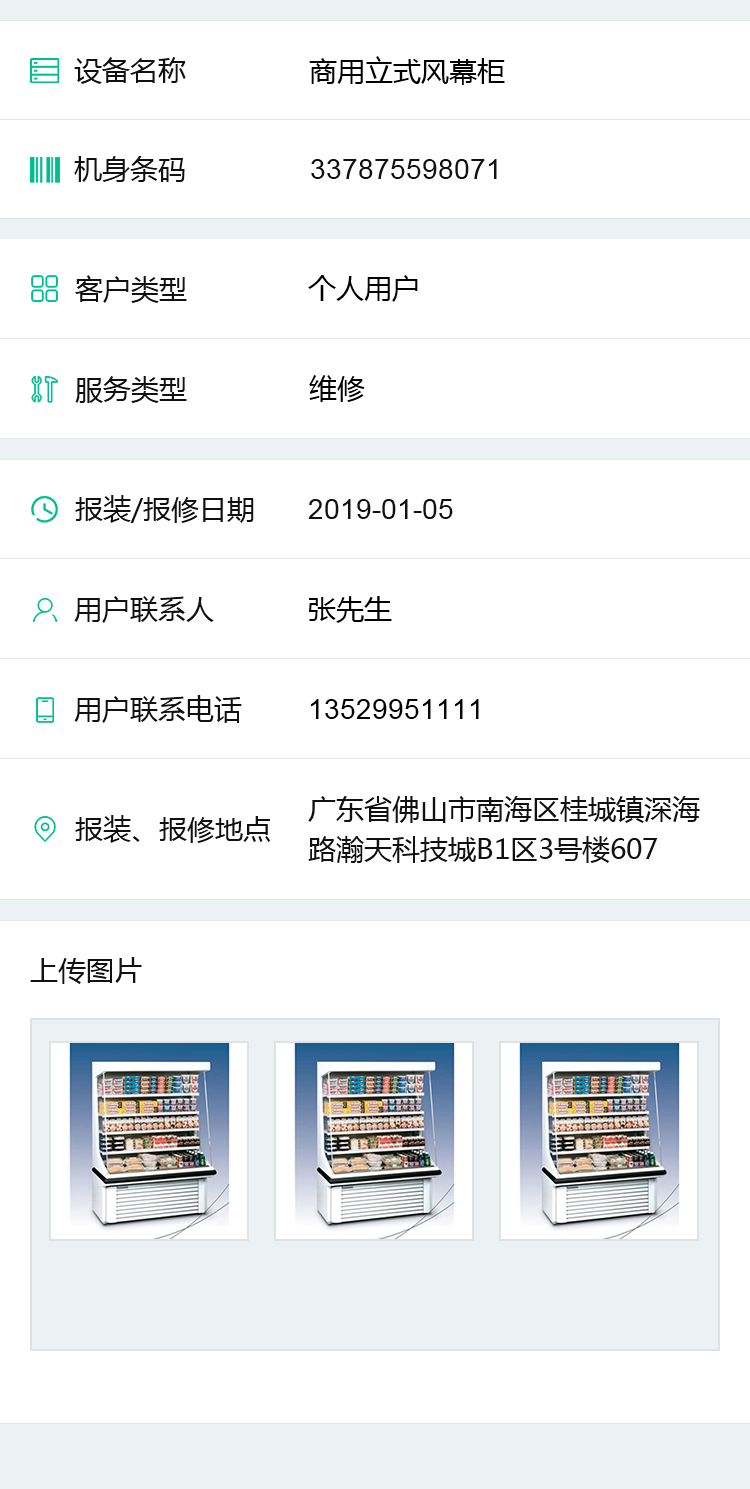Enlarge the third uploaded cabinet photo
The width and height of the screenshot is (750, 1489).
[599, 1140]
